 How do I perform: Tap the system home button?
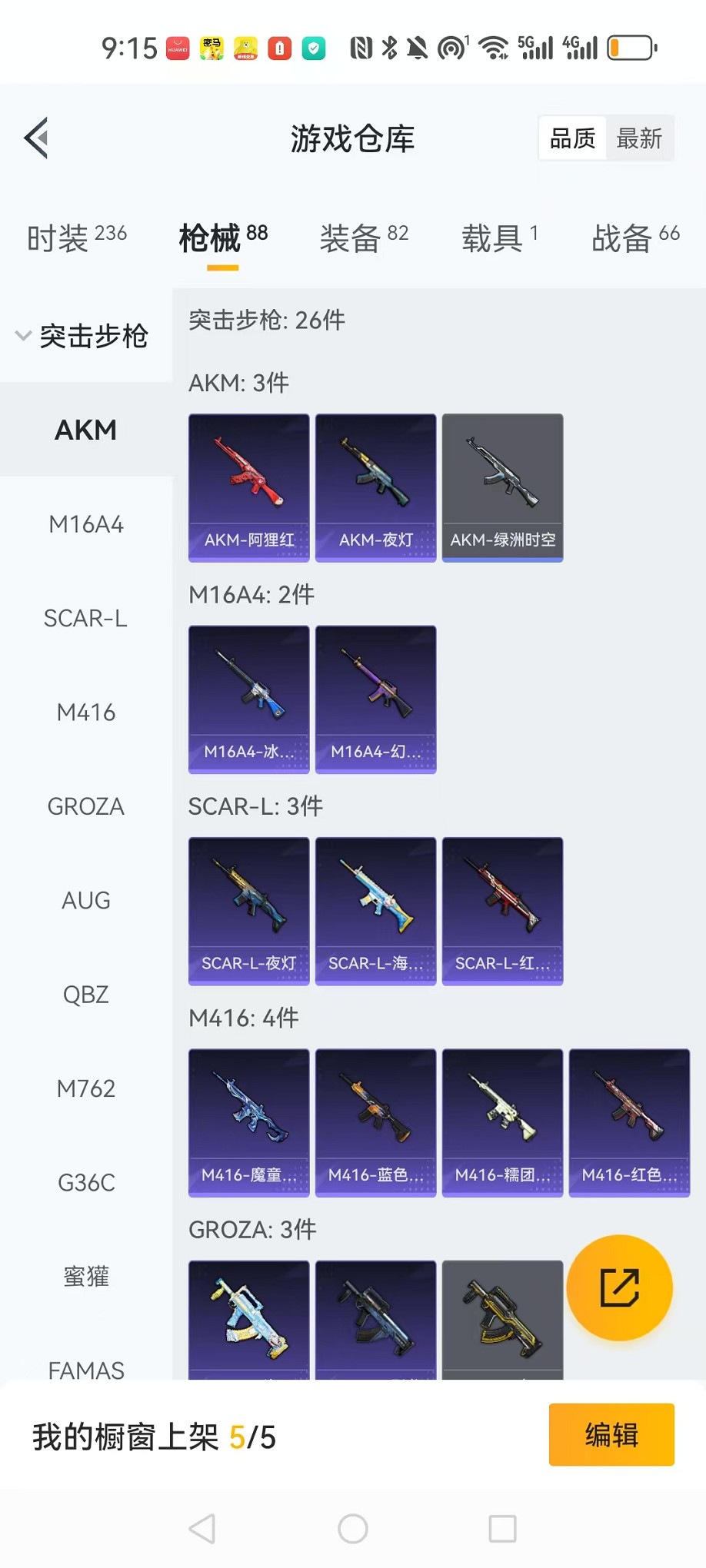coord(353,1529)
